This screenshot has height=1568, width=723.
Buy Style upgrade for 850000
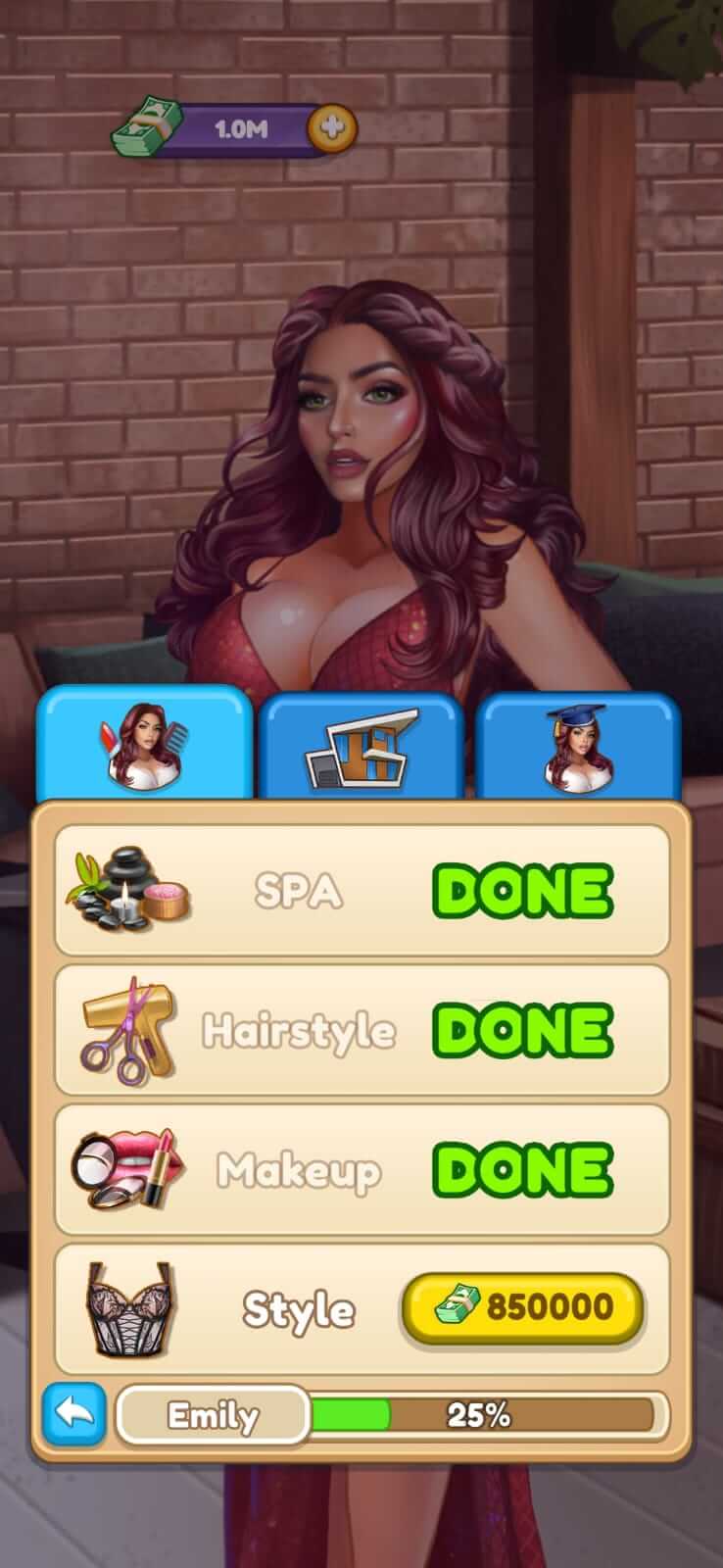click(x=522, y=1307)
